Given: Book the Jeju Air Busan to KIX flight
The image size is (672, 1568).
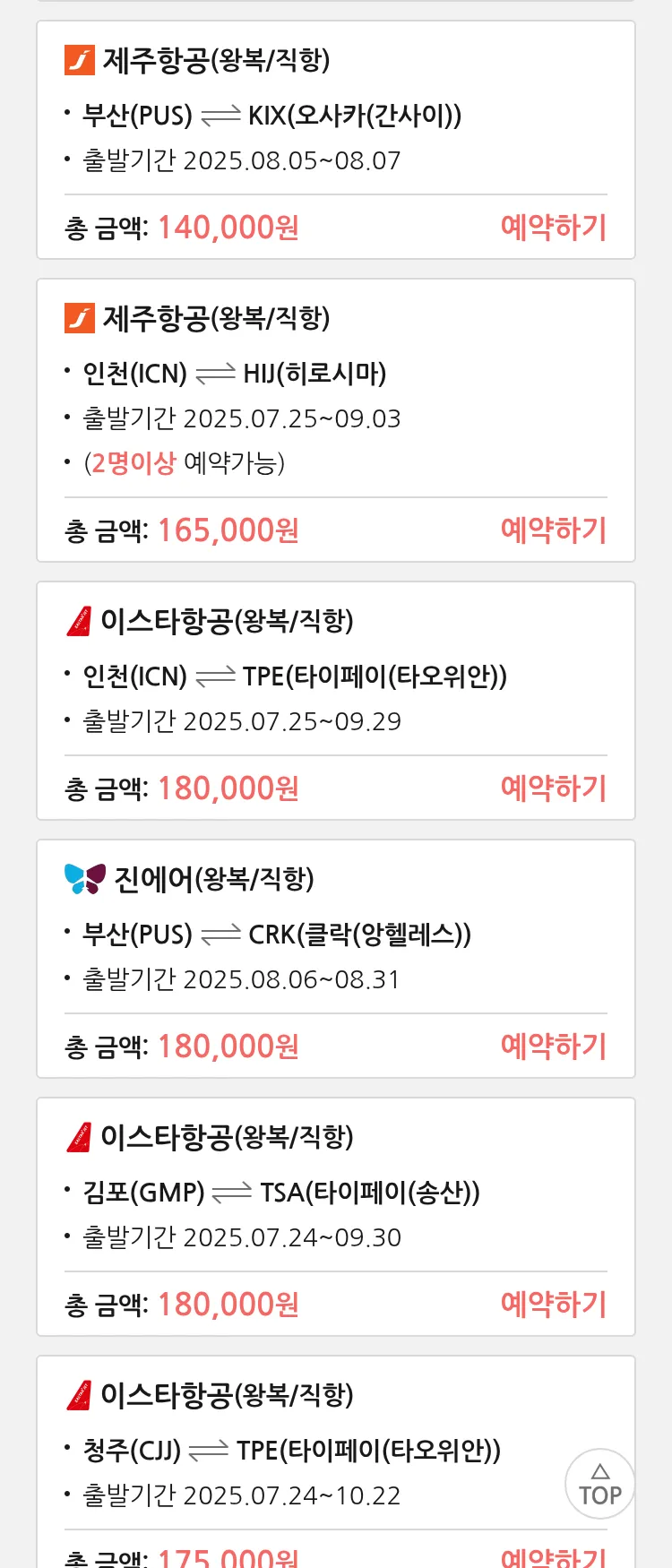Looking at the screenshot, I should (x=553, y=228).
